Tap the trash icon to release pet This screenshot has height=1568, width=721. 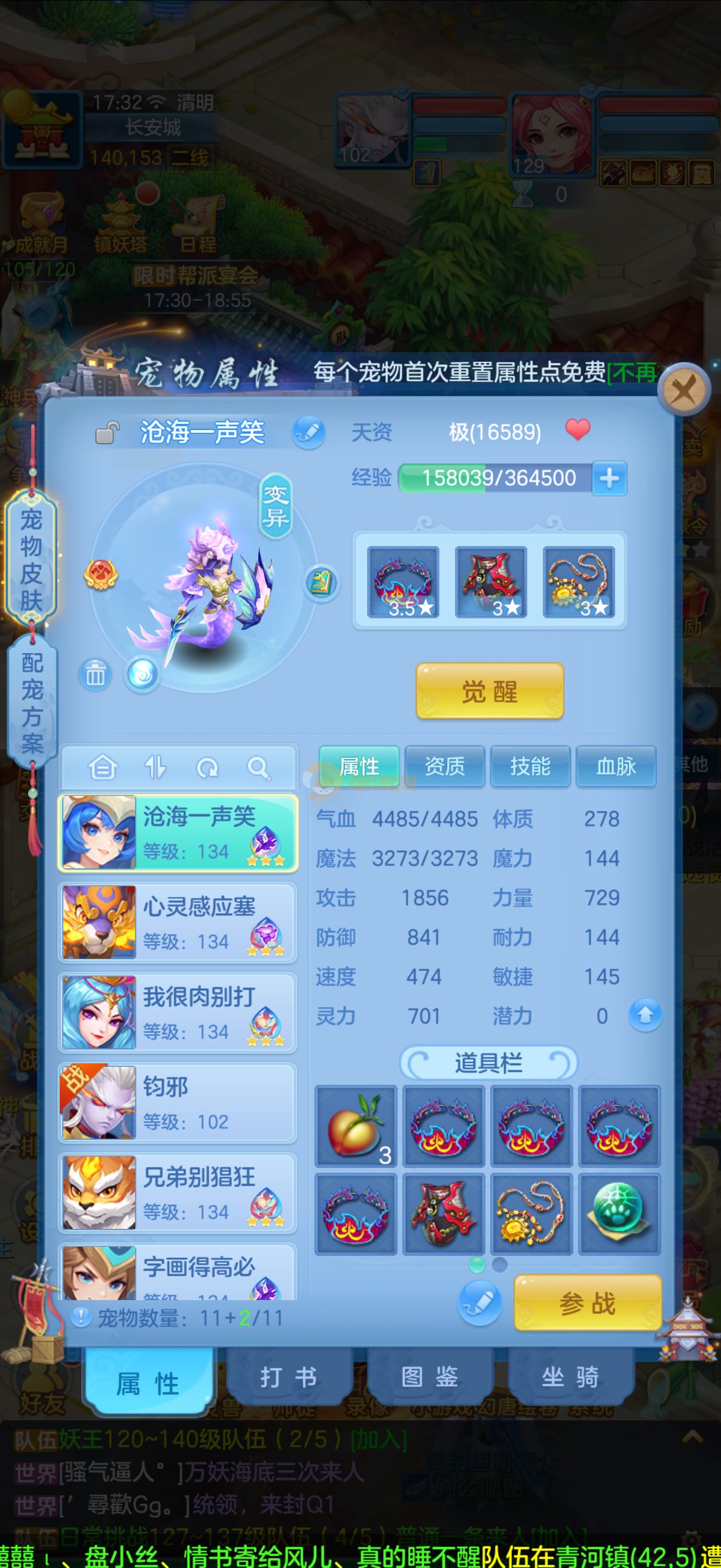pos(95,675)
